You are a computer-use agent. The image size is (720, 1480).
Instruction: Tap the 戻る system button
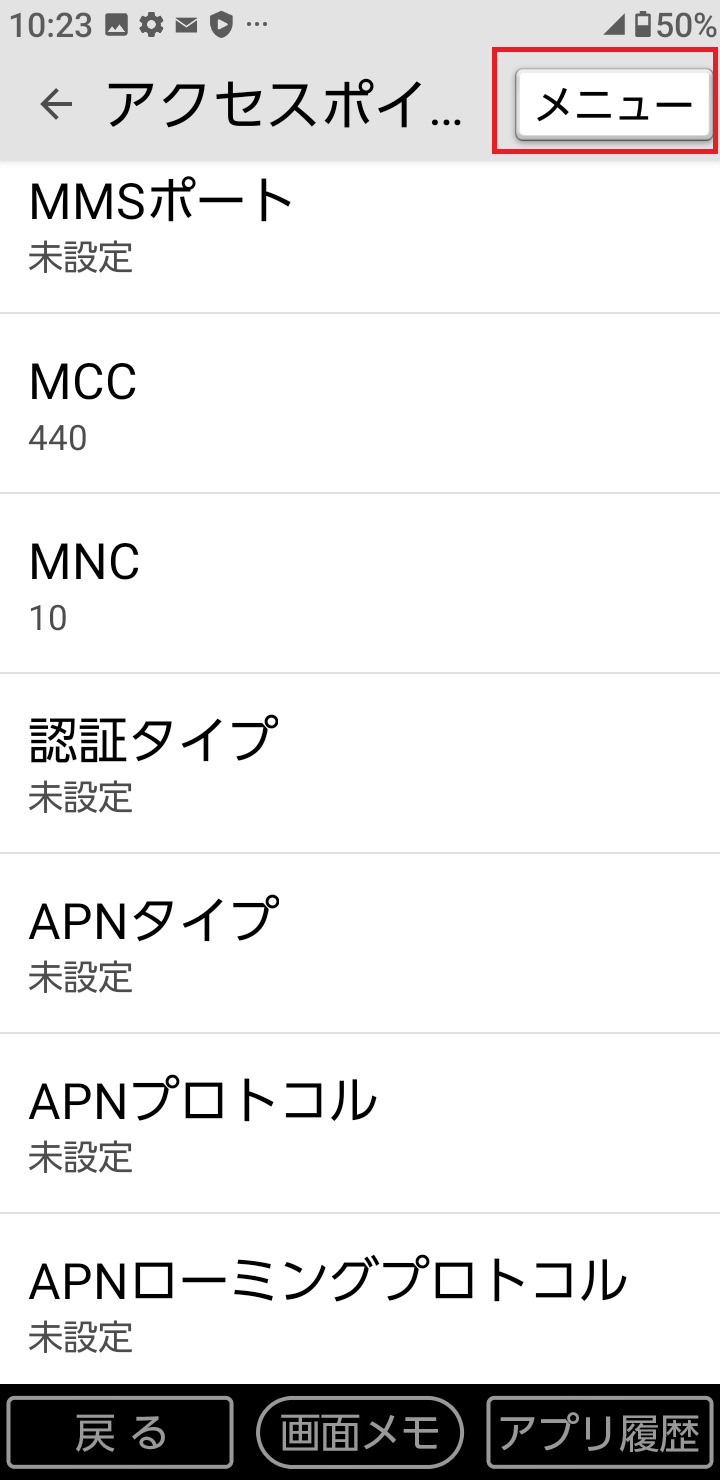120,1434
